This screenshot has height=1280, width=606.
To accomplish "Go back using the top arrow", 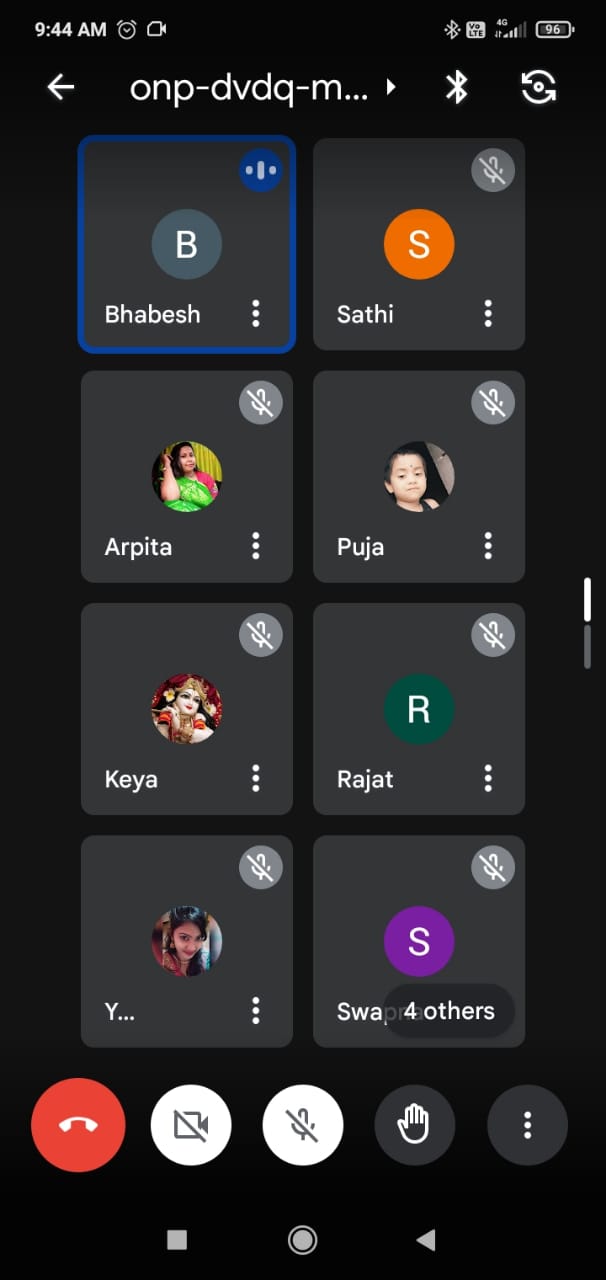I will 61,88.
